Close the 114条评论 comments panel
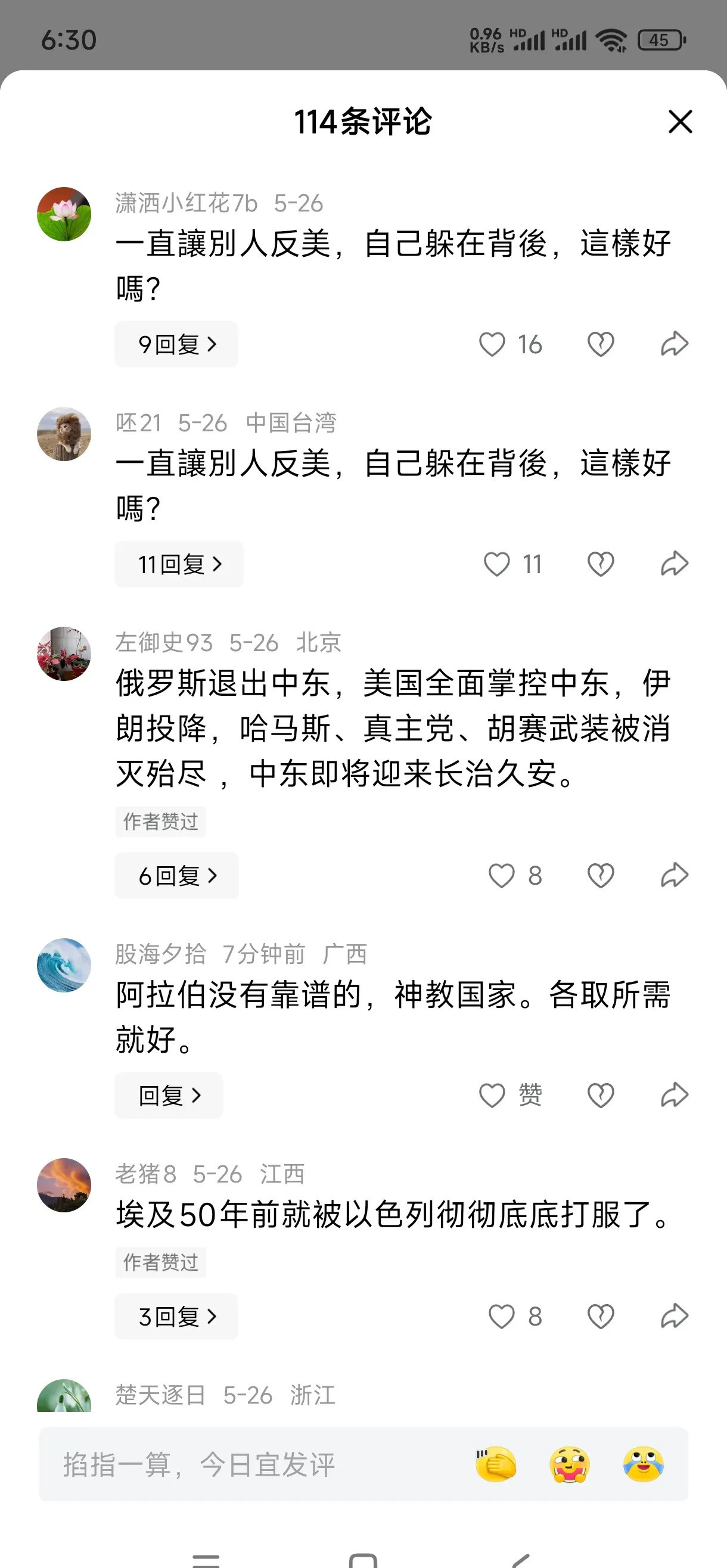727x1568 pixels. click(x=680, y=122)
